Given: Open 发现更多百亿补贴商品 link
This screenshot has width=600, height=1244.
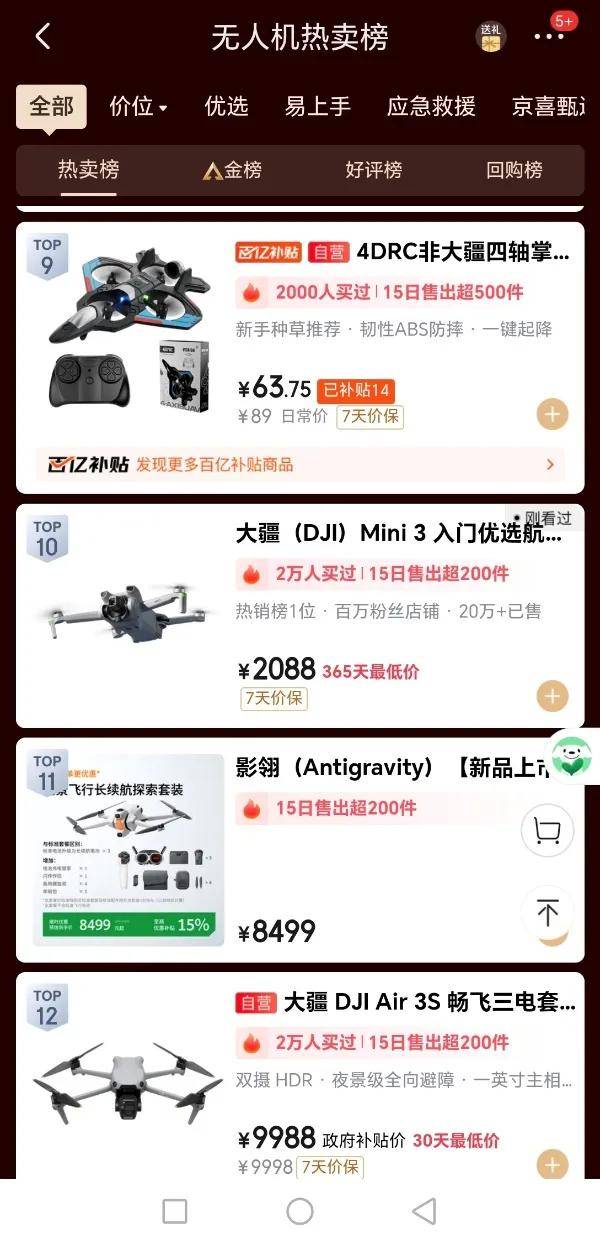Looking at the screenshot, I should (x=300, y=464).
